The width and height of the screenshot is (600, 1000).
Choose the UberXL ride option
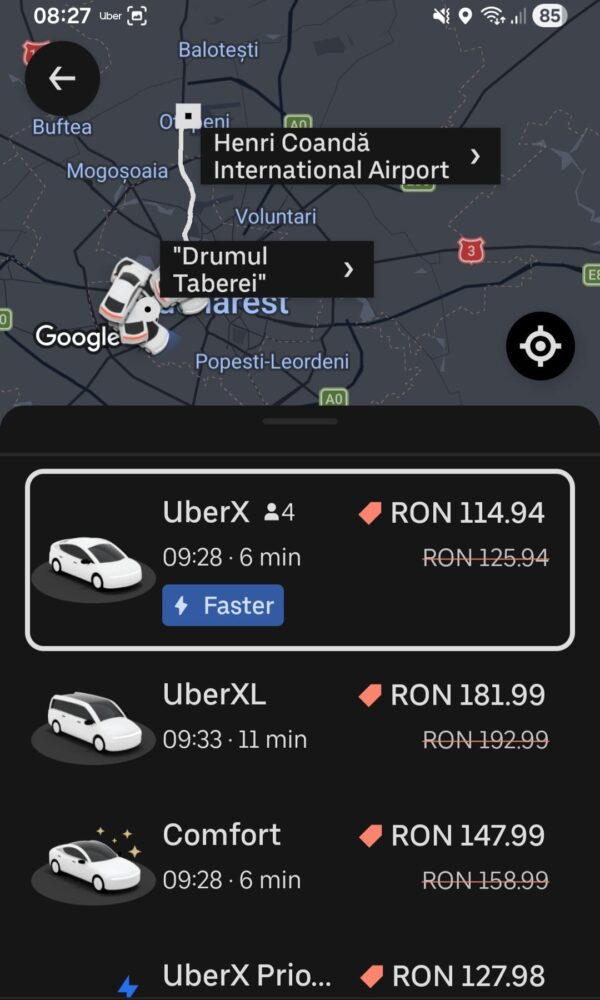(300, 717)
